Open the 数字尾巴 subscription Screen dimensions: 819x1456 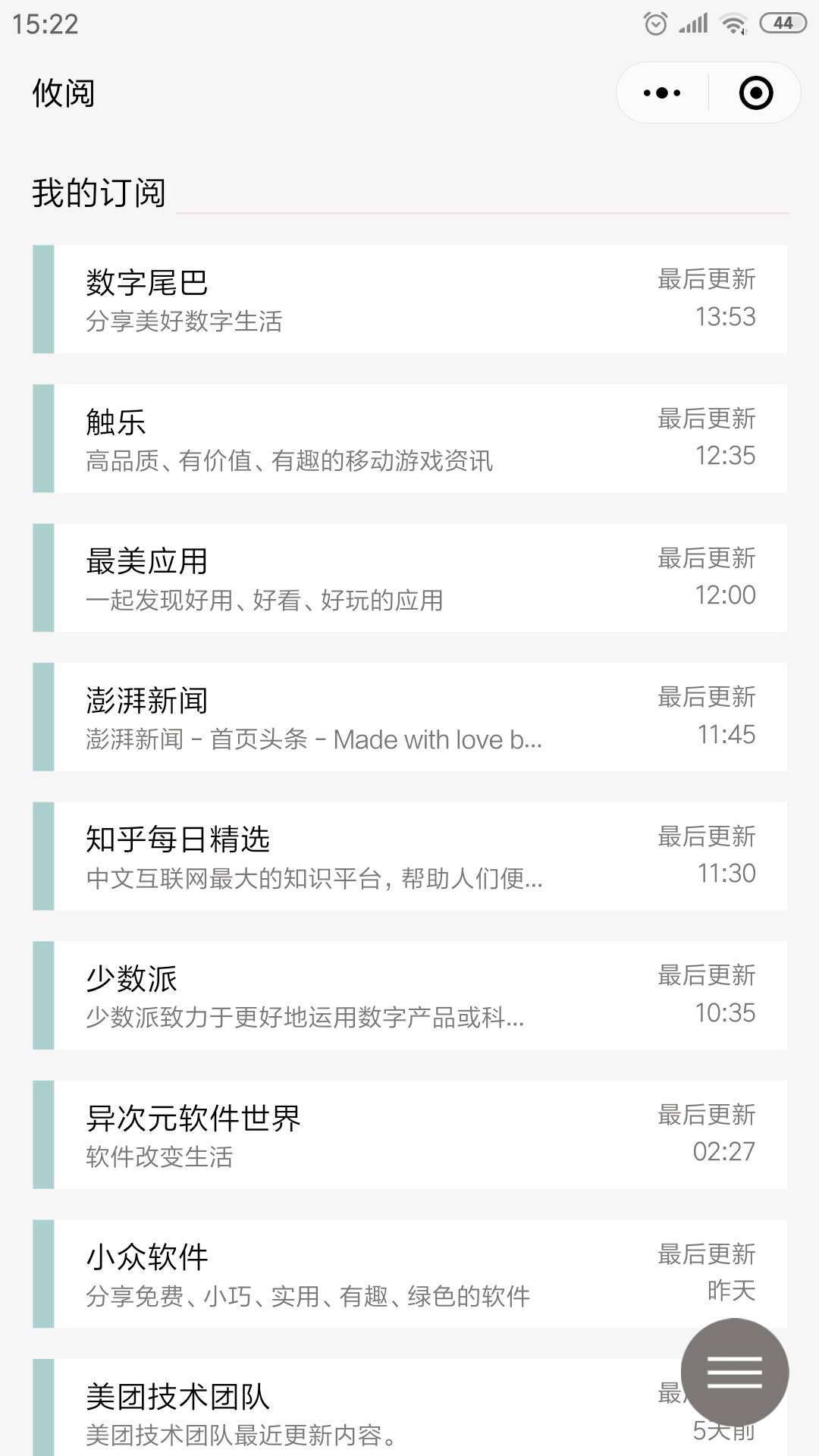(409, 300)
